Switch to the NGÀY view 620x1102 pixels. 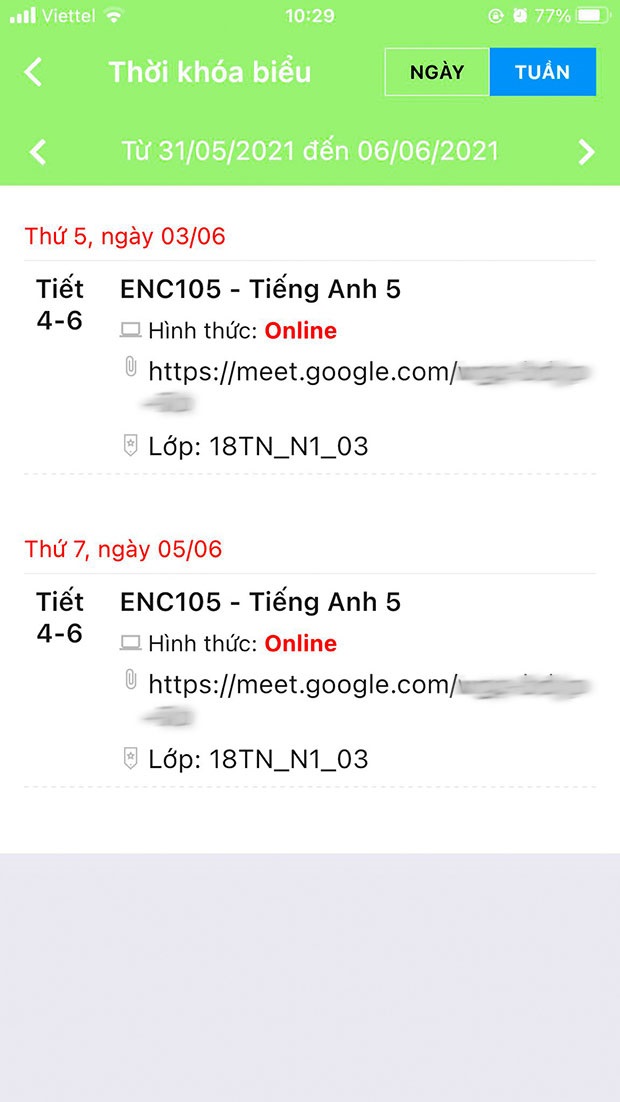click(437, 72)
